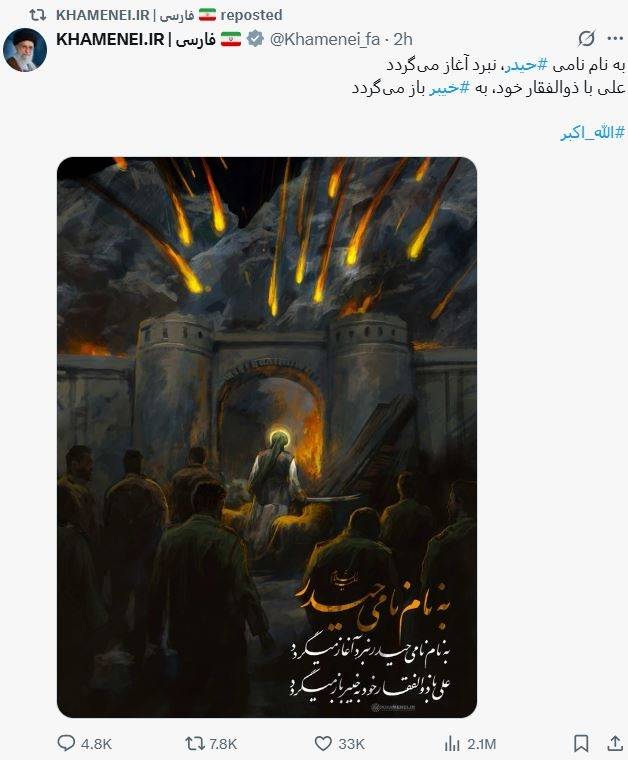
Task: Repost the post with 7.8K reposts
Action: click(197, 743)
